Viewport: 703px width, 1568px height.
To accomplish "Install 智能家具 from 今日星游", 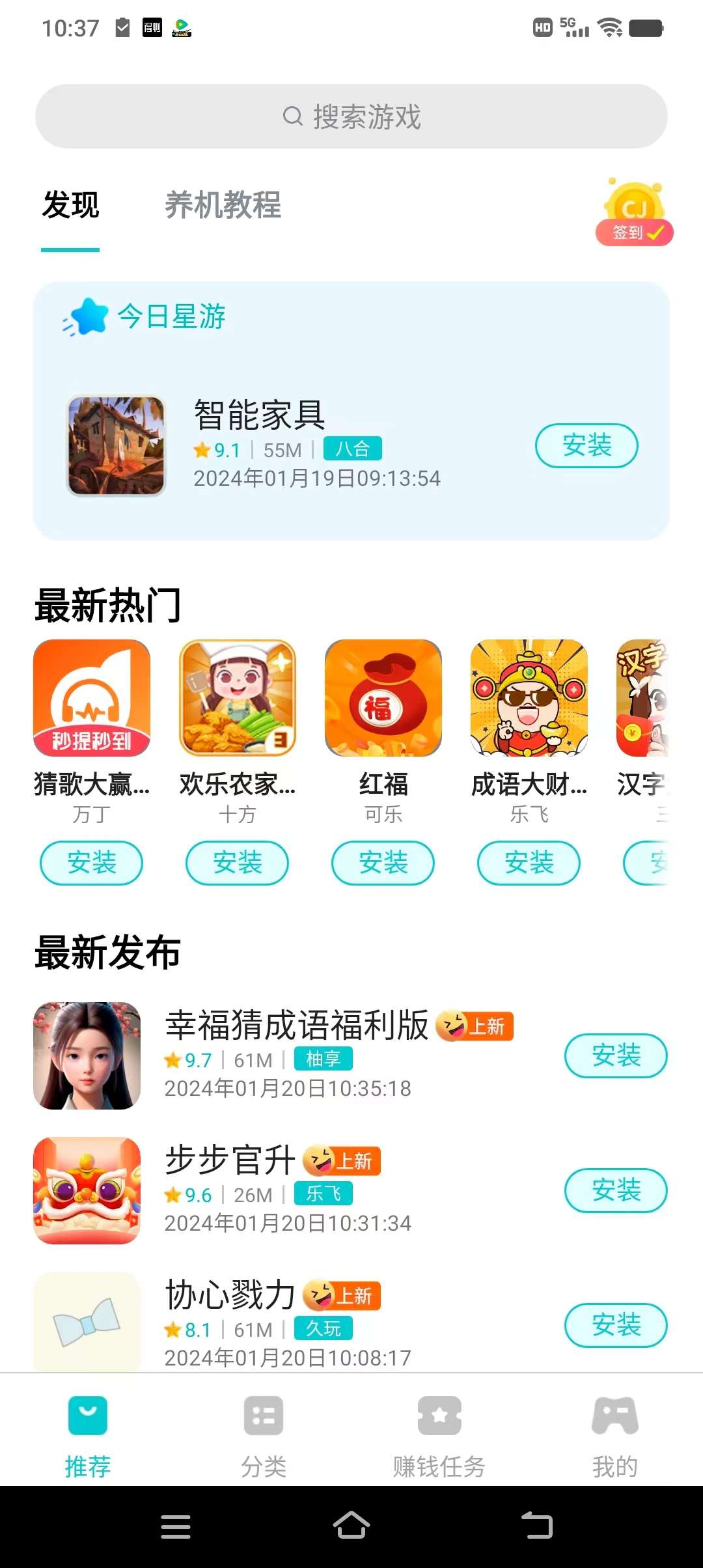I will click(586, 445).
